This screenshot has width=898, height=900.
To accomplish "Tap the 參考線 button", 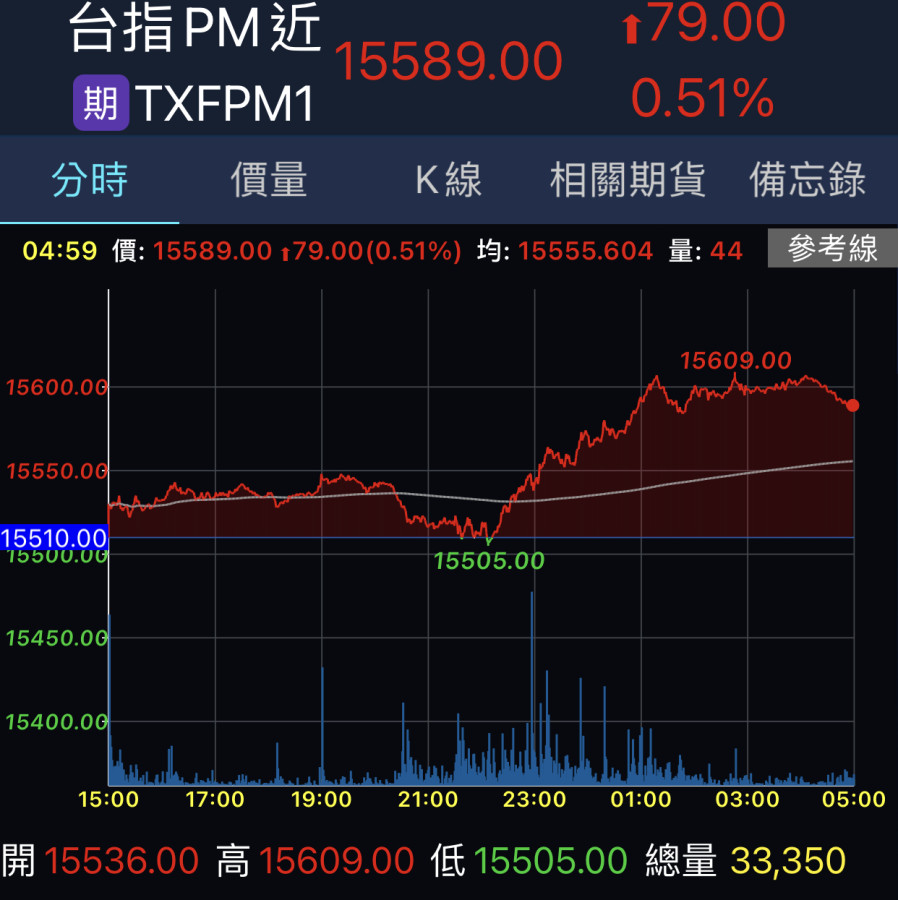I will pos(832,249).
